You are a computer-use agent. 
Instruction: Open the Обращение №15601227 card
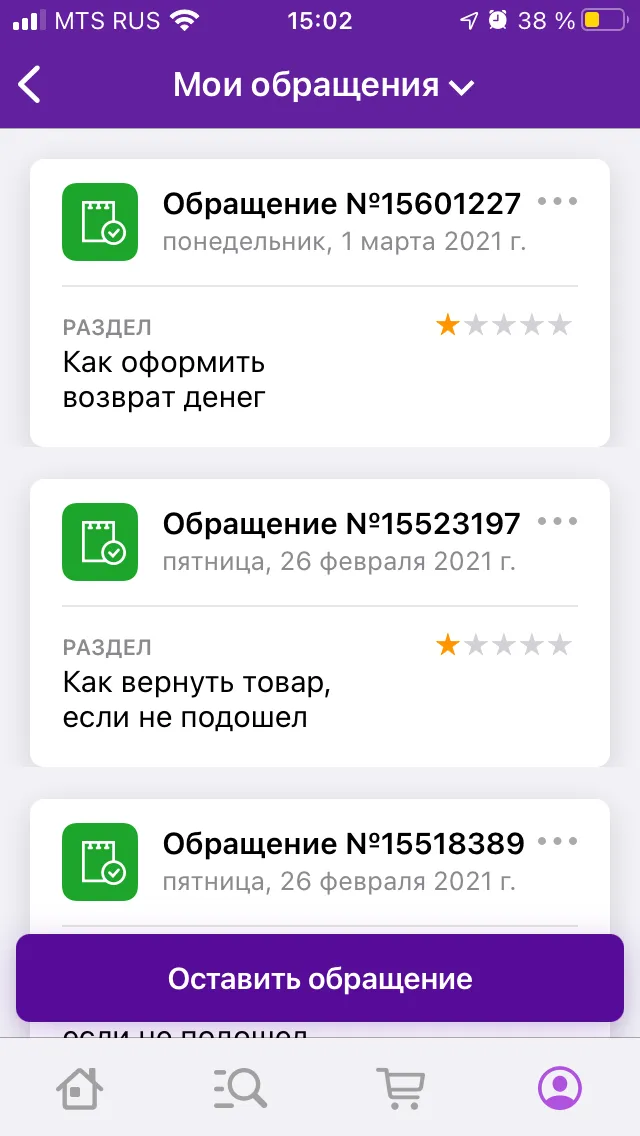point(320,303)
